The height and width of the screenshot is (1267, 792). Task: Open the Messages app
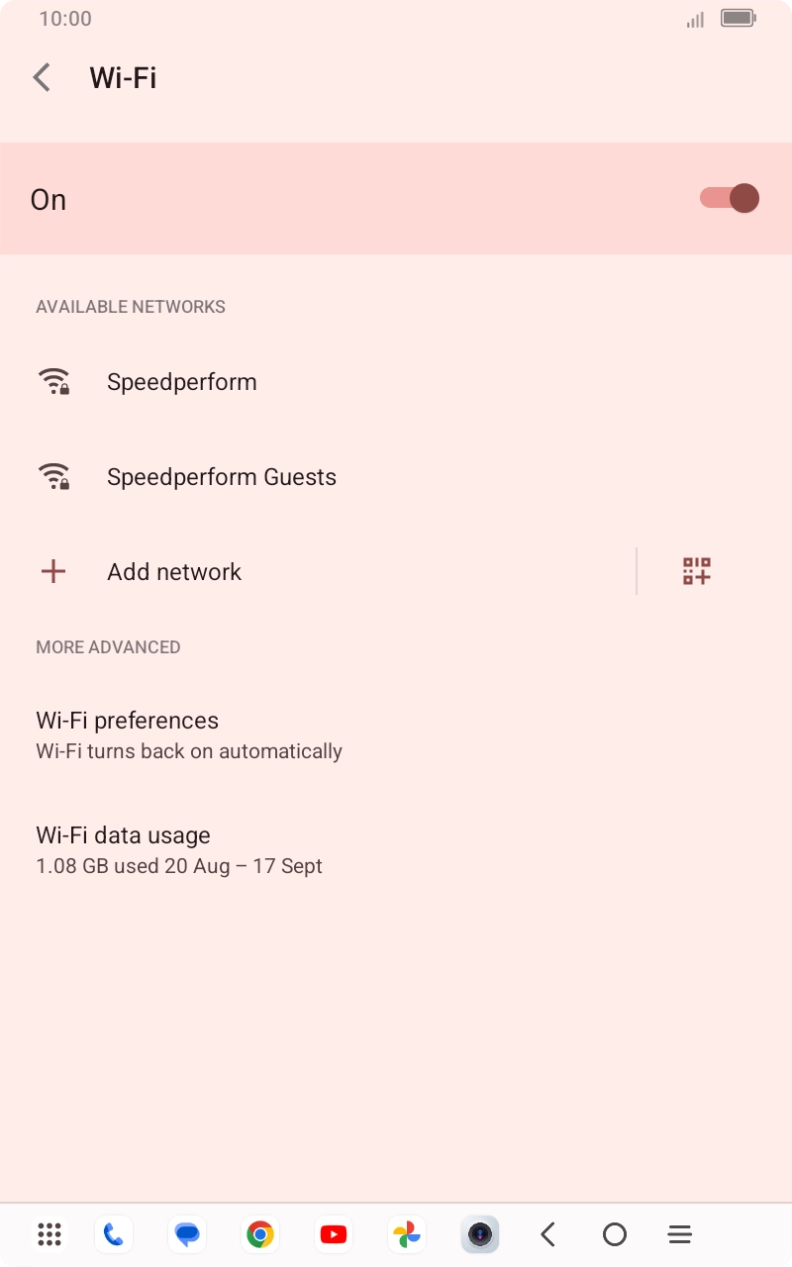click(187, 1234)
